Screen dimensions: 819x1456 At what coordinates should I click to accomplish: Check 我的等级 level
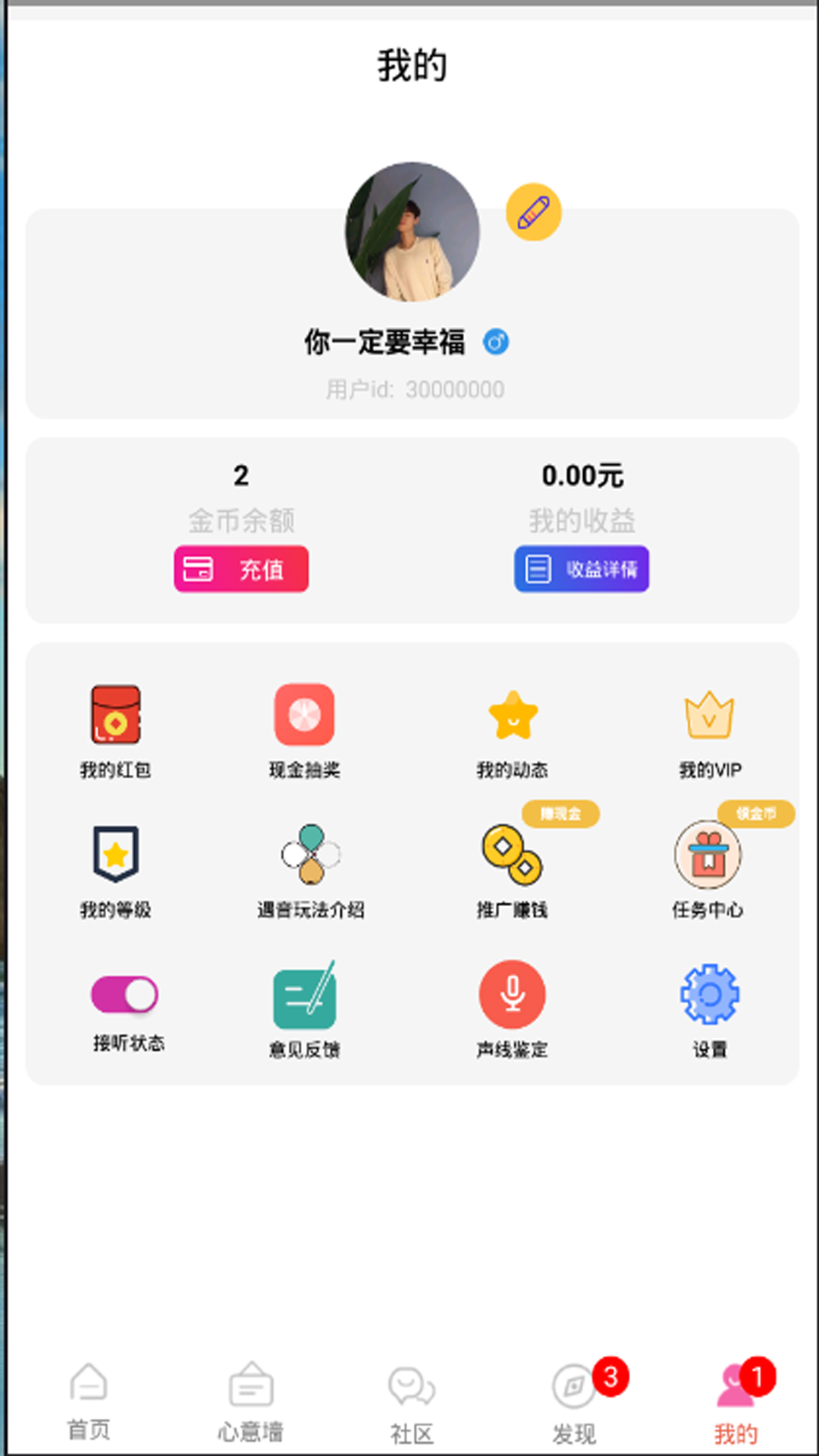pyautogui.click(x=115, y=872)
